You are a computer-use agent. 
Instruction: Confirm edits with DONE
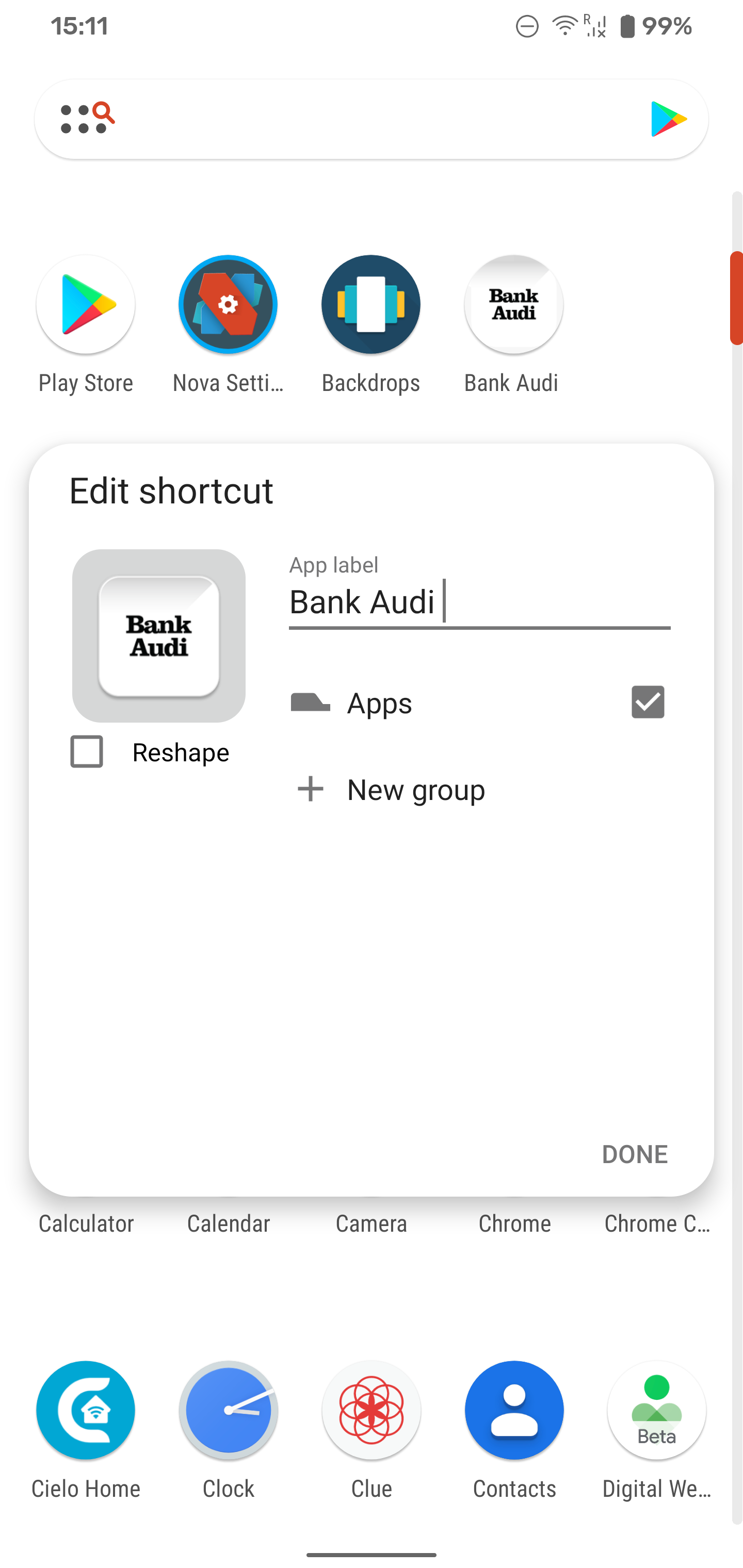(634, 1154)
